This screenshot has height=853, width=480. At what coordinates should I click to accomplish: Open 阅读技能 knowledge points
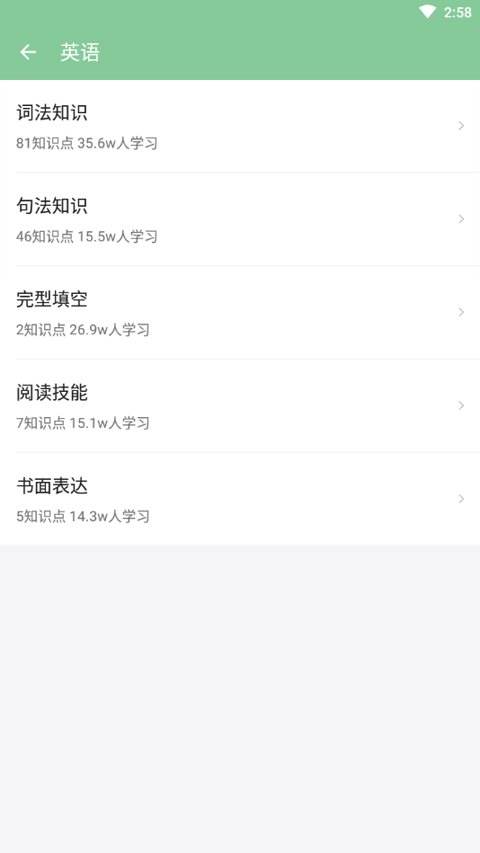tap(240, 406)
